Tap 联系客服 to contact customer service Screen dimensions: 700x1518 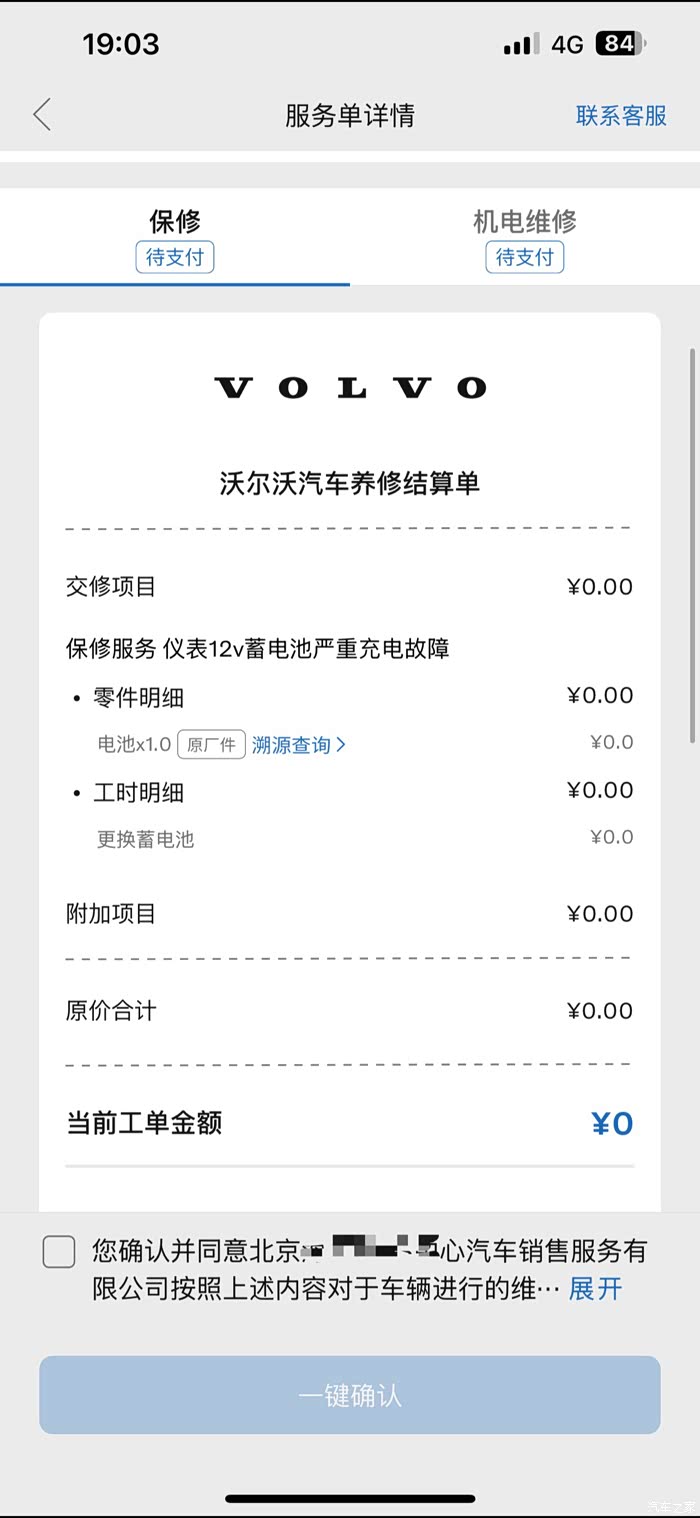(620, 115)
